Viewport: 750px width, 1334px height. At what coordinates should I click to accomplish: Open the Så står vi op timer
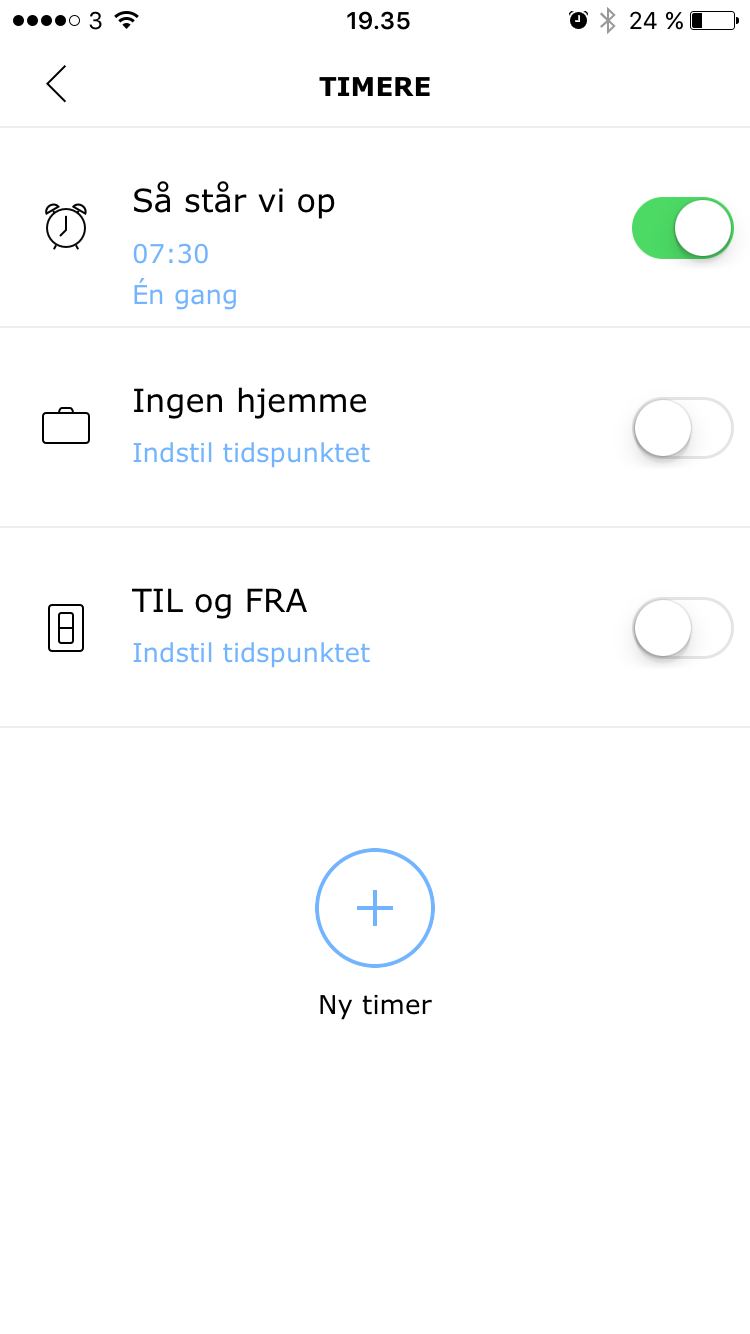(x=234, y=202)
